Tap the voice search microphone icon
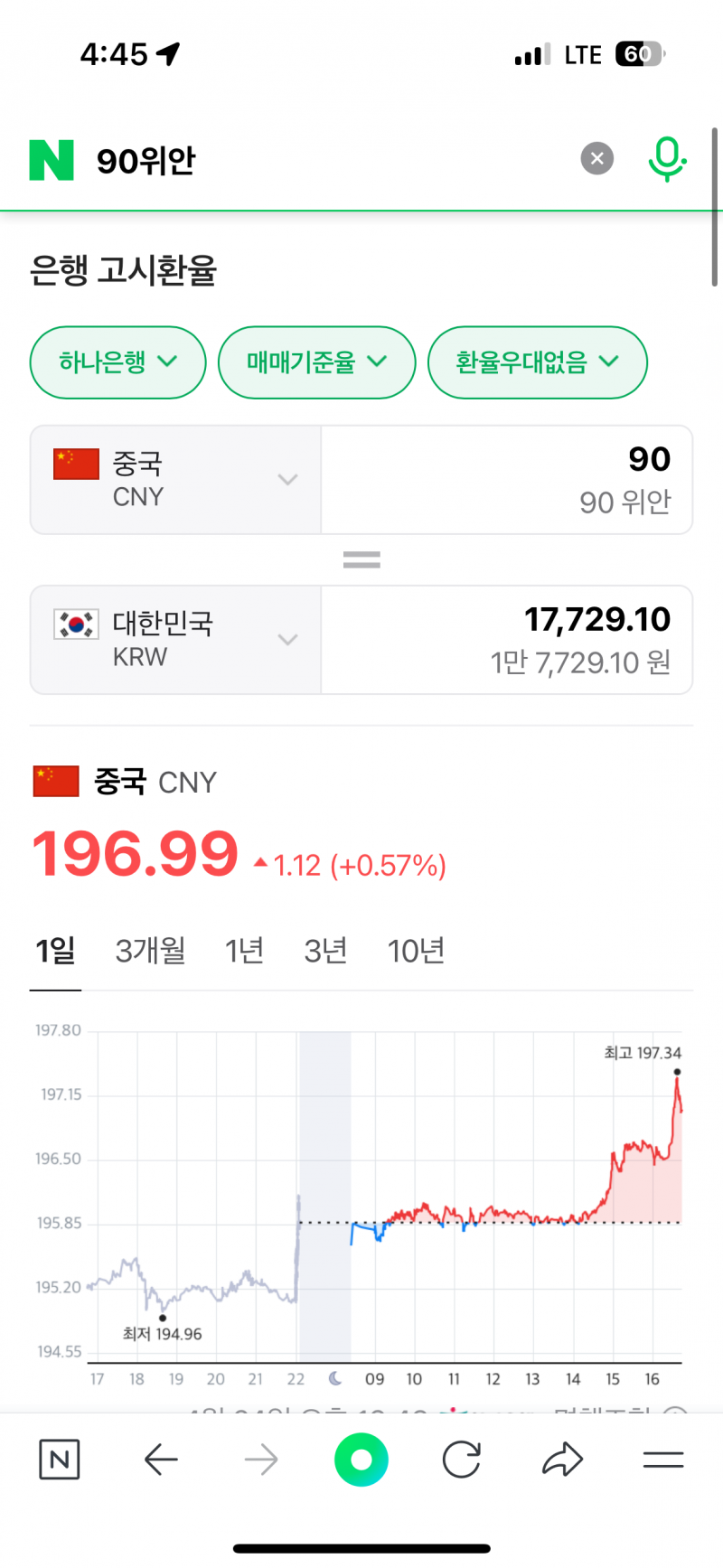723x1568 pixels. click(667, 158)
